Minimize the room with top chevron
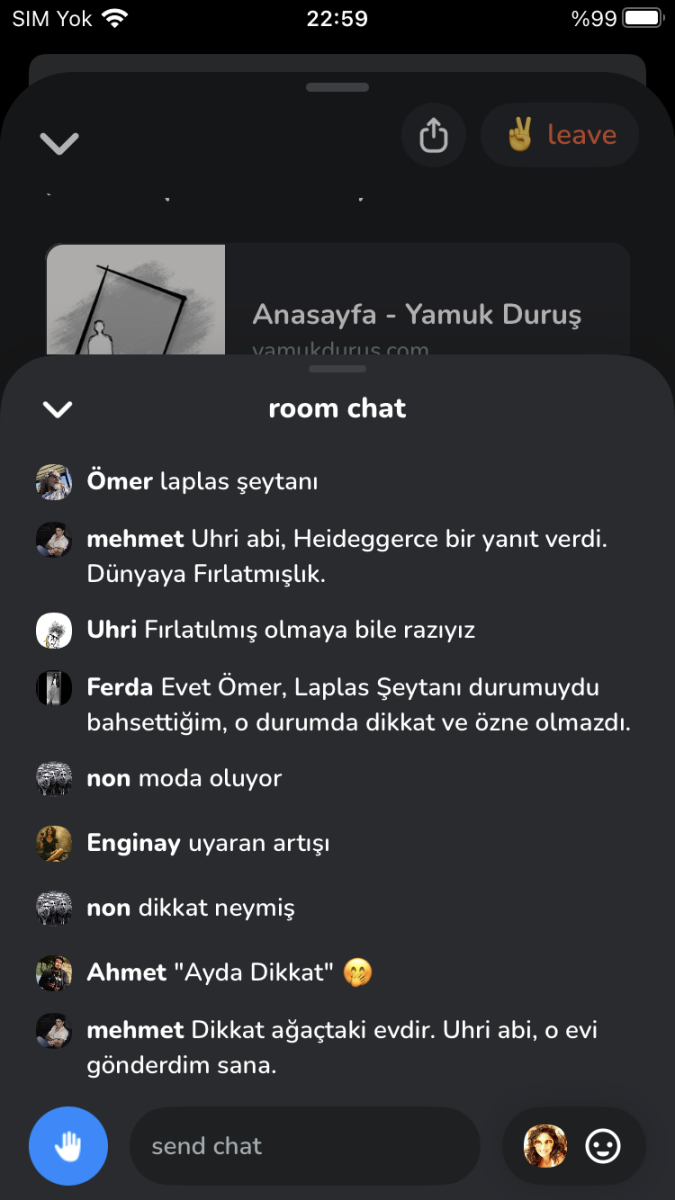The image size is (675, 1200). [x=59, y=143]
